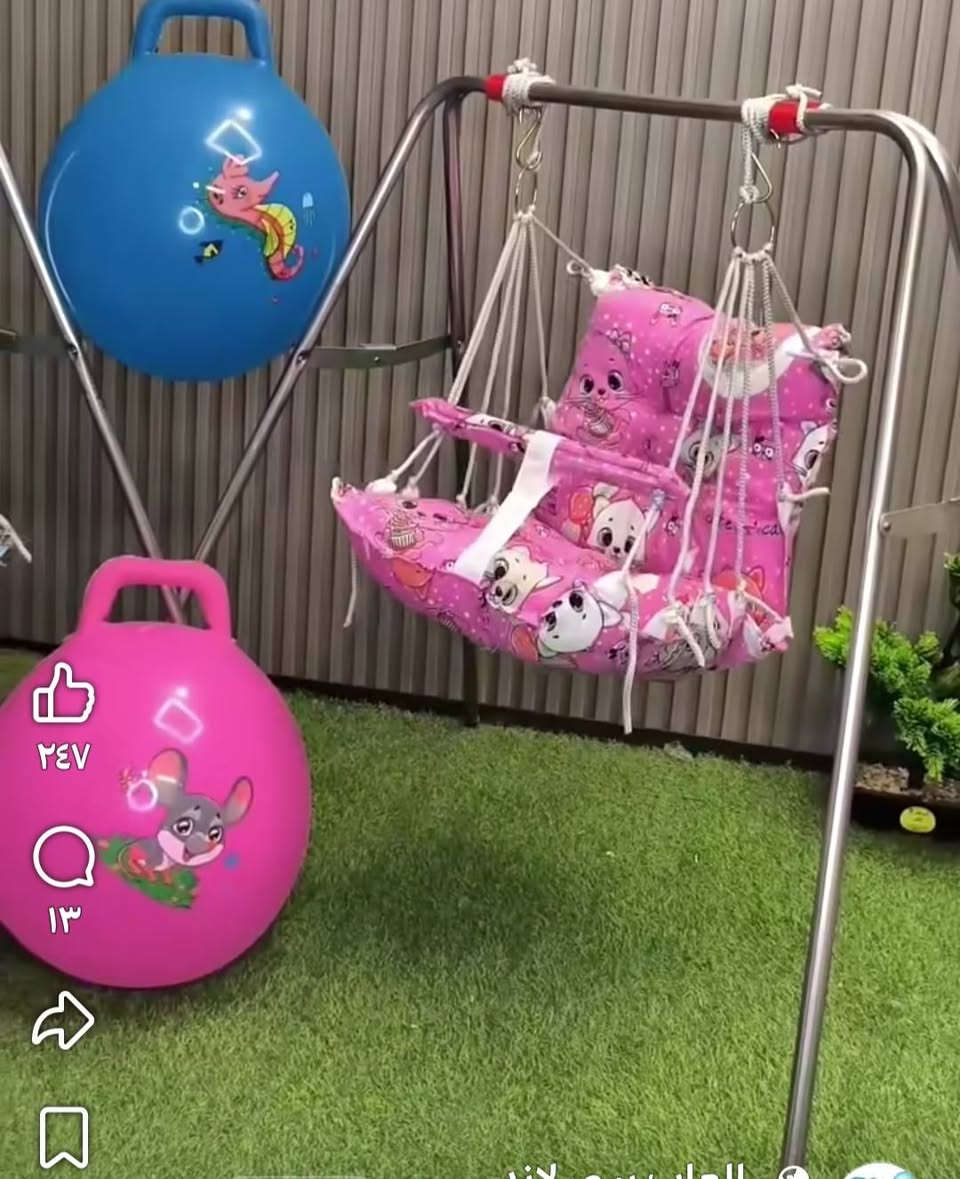Open the comments on this reel
This screenshot has width=960, height=1179.
point(64,857)
